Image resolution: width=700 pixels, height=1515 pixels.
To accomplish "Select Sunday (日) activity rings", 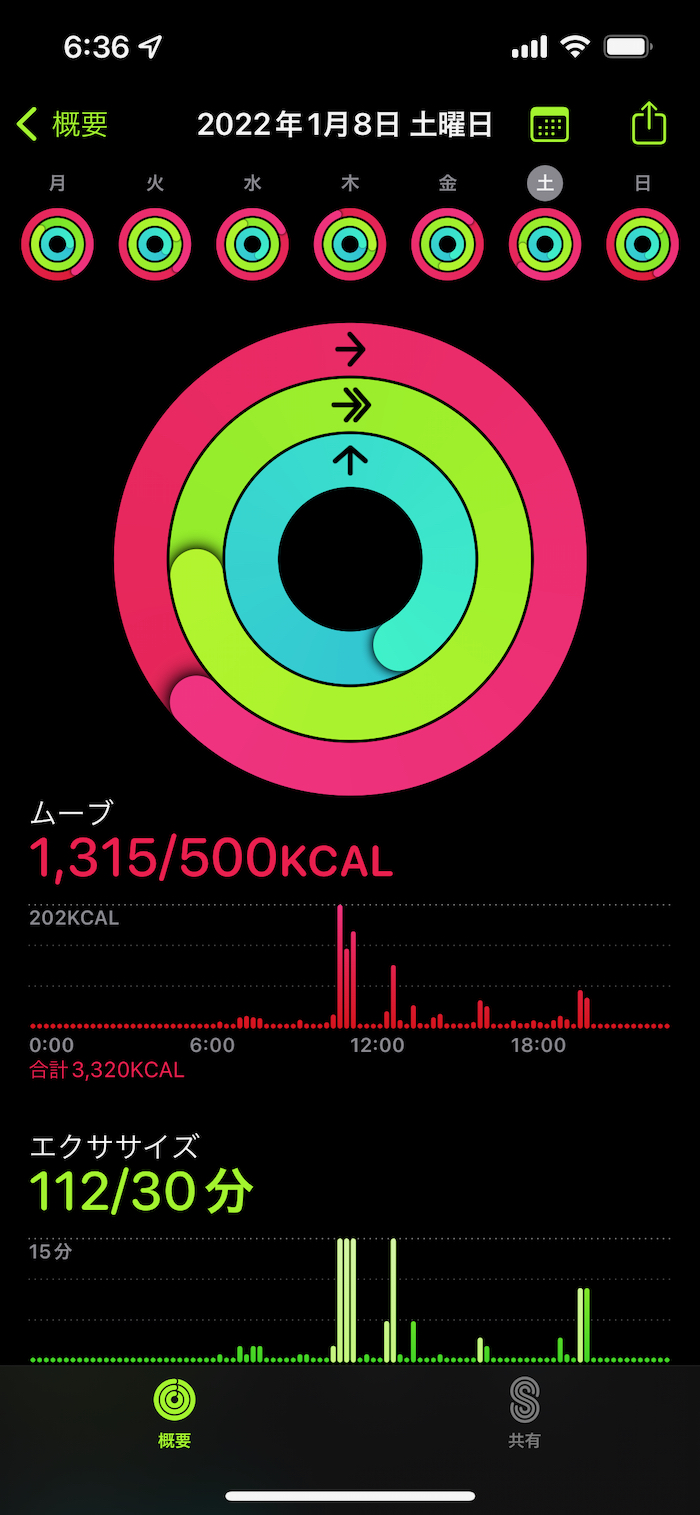I will coord(642,244).
